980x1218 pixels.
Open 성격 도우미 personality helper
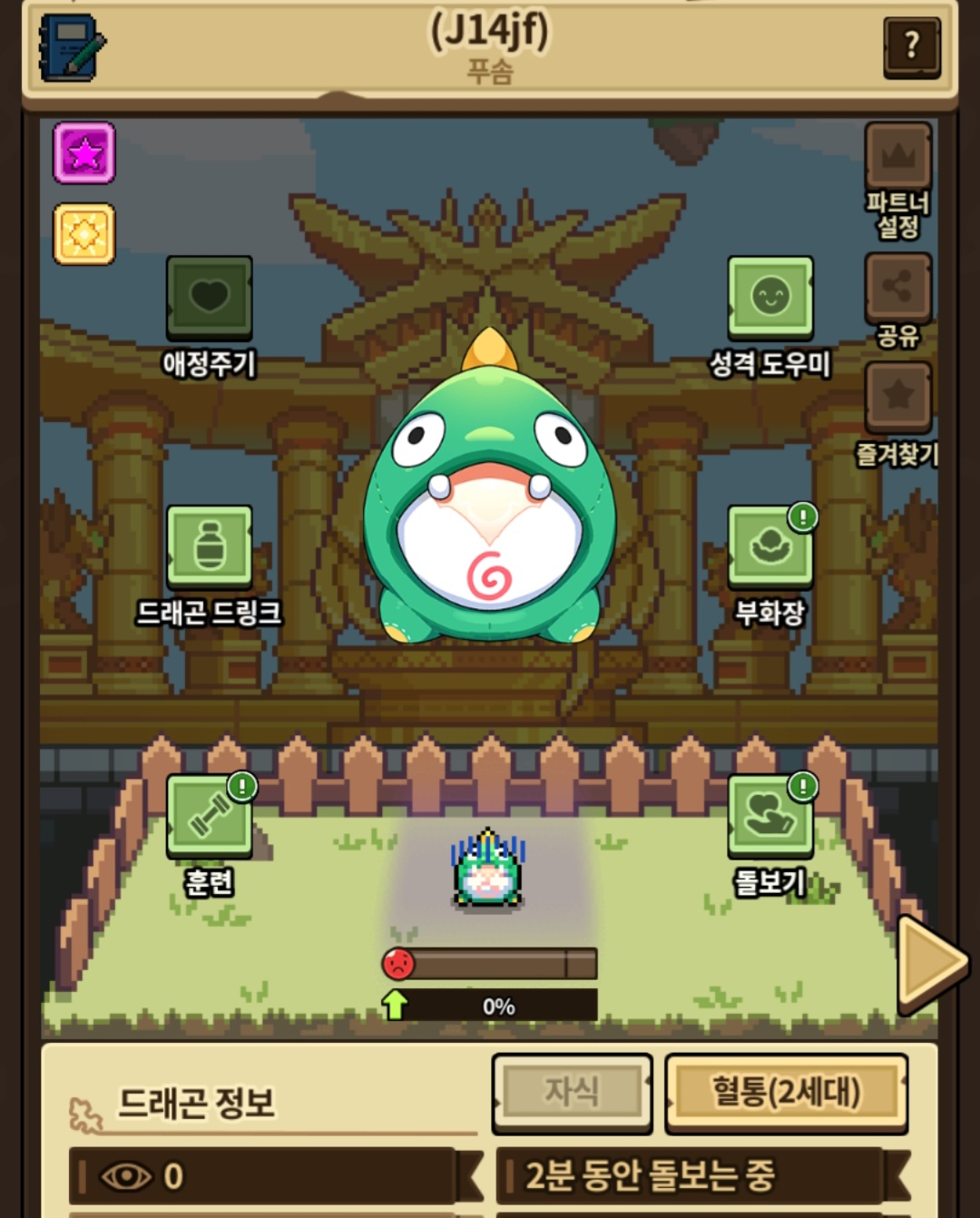tap(769, 298)
